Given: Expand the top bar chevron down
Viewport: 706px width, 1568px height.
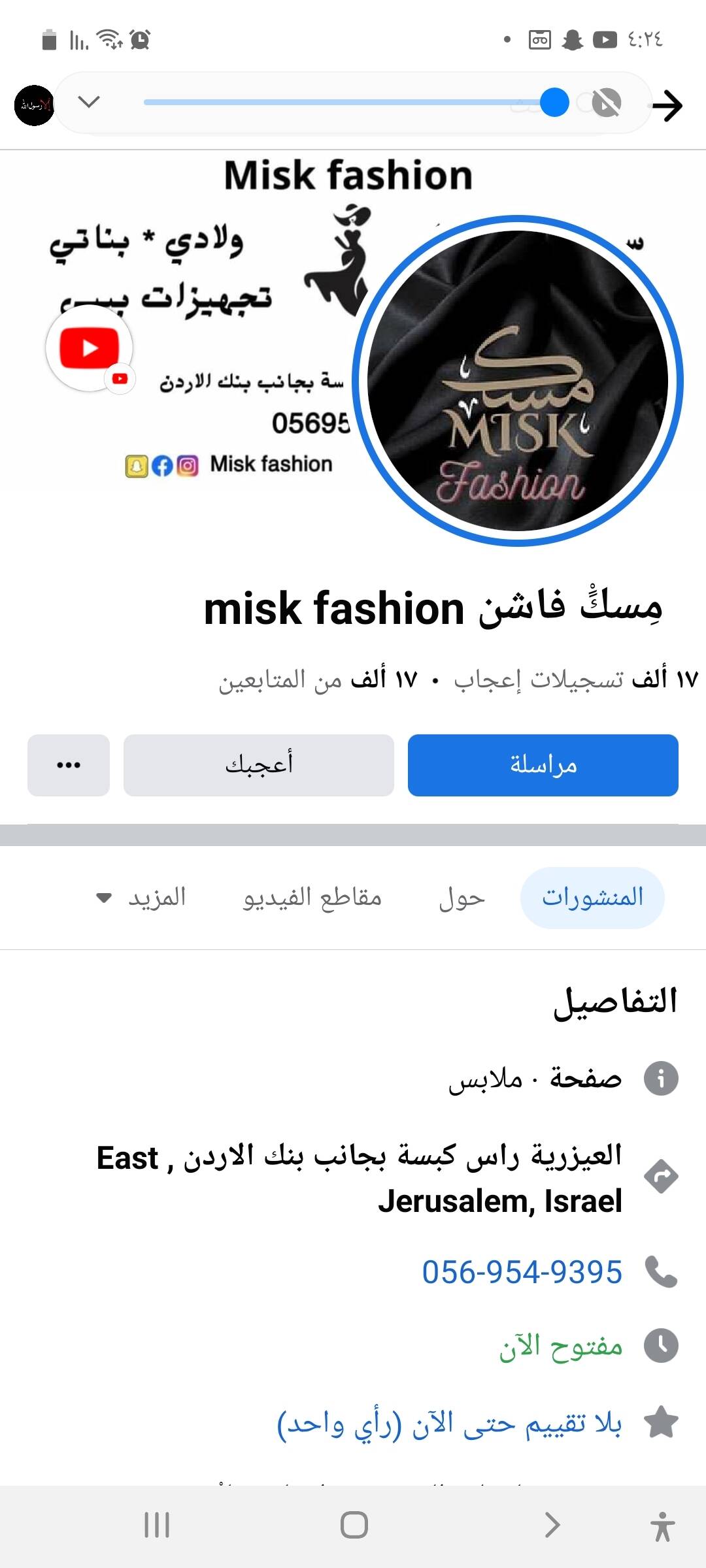Looking at the screenshot, I should coord(89,102).
